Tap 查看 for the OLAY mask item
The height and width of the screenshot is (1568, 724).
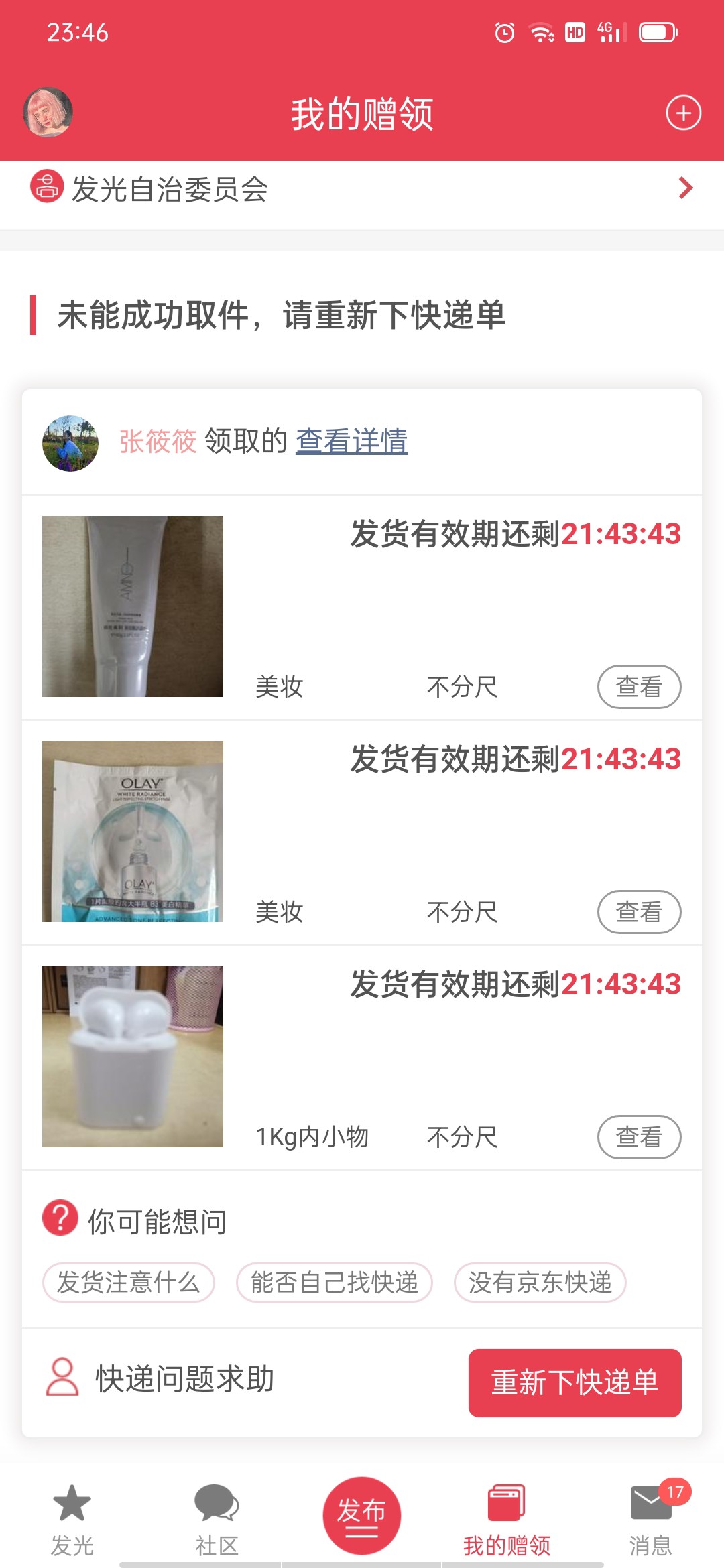point(639,912)
